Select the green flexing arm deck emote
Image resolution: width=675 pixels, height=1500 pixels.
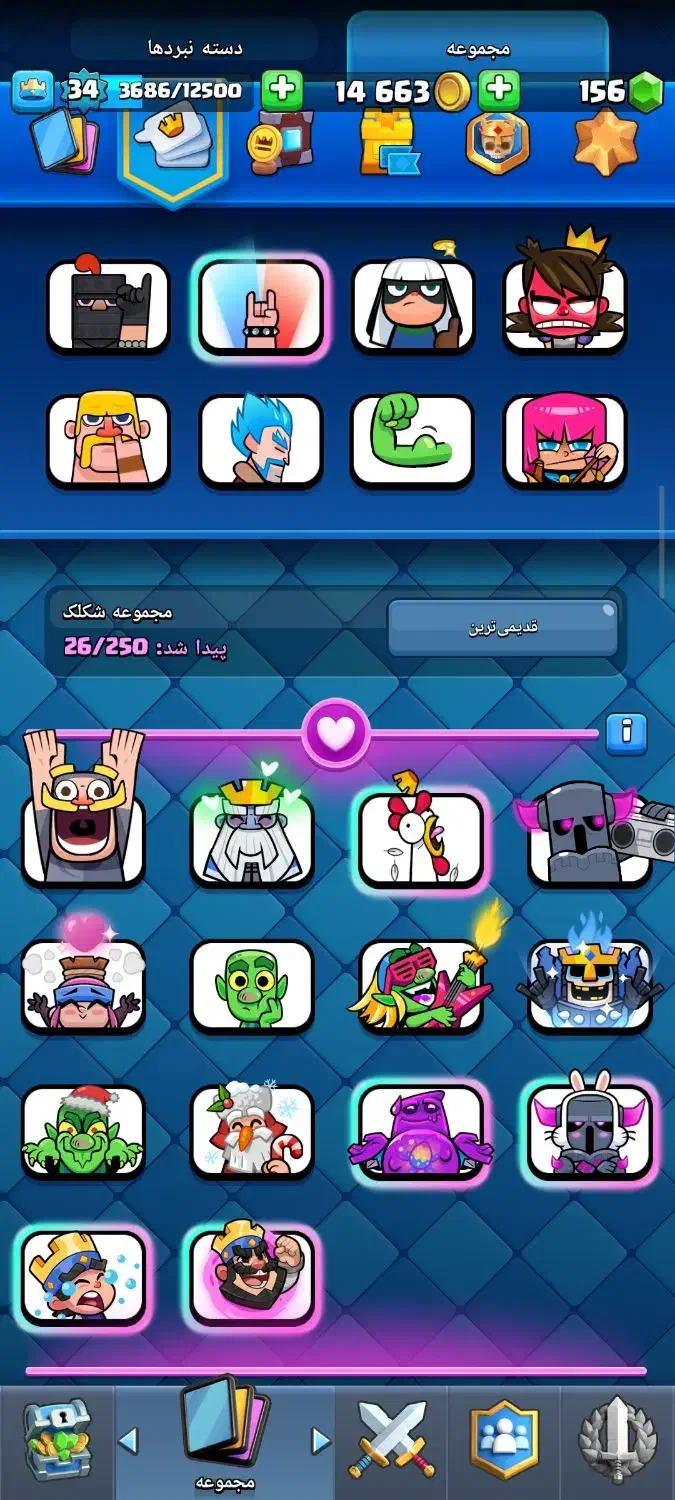(412, 440)
